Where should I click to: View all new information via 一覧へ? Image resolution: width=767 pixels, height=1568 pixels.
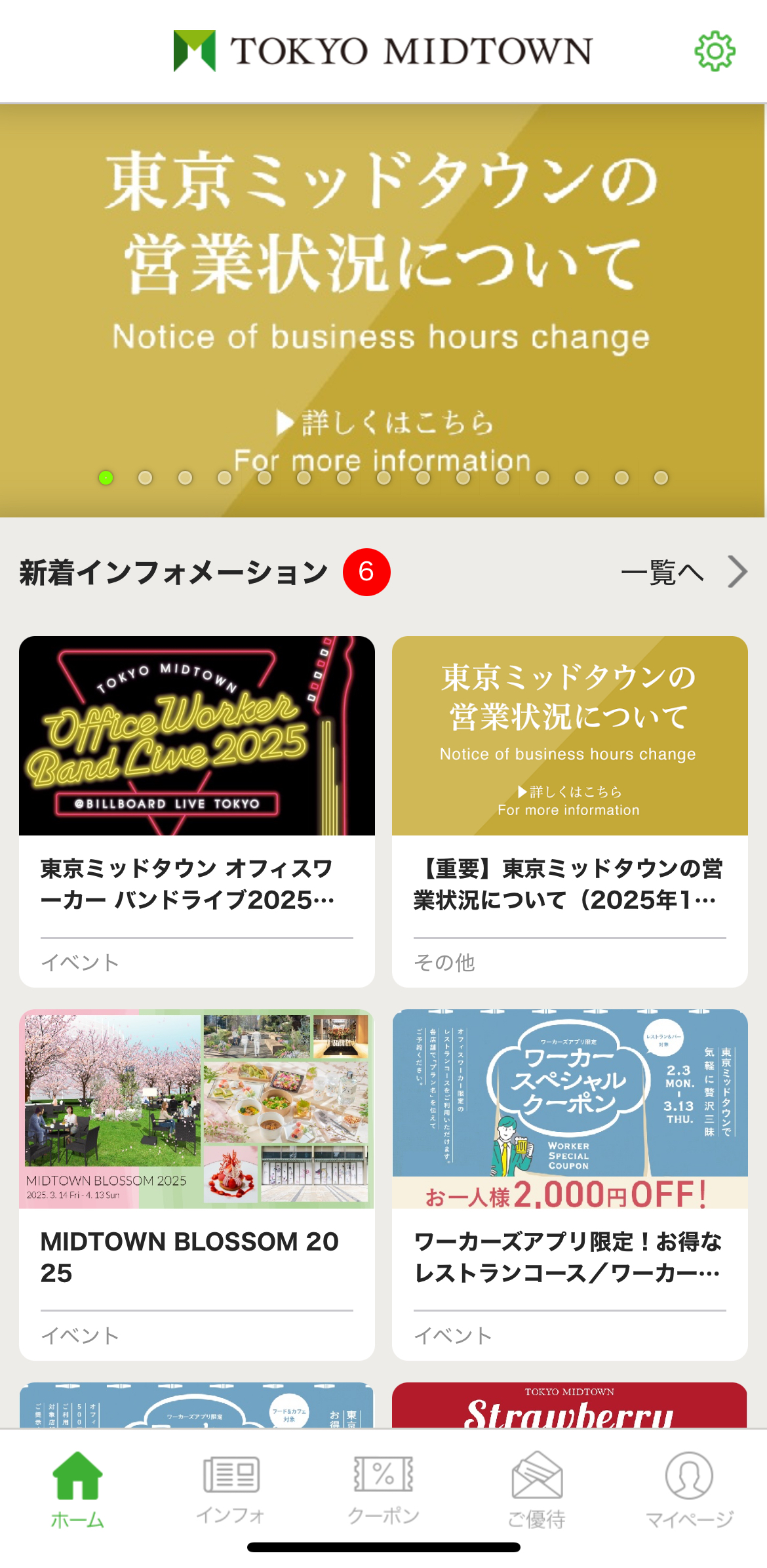683,573
